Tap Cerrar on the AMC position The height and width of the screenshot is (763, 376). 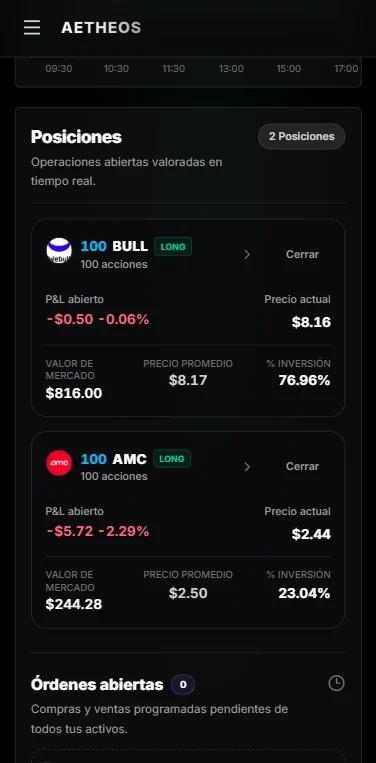click(x=302, y=466)
